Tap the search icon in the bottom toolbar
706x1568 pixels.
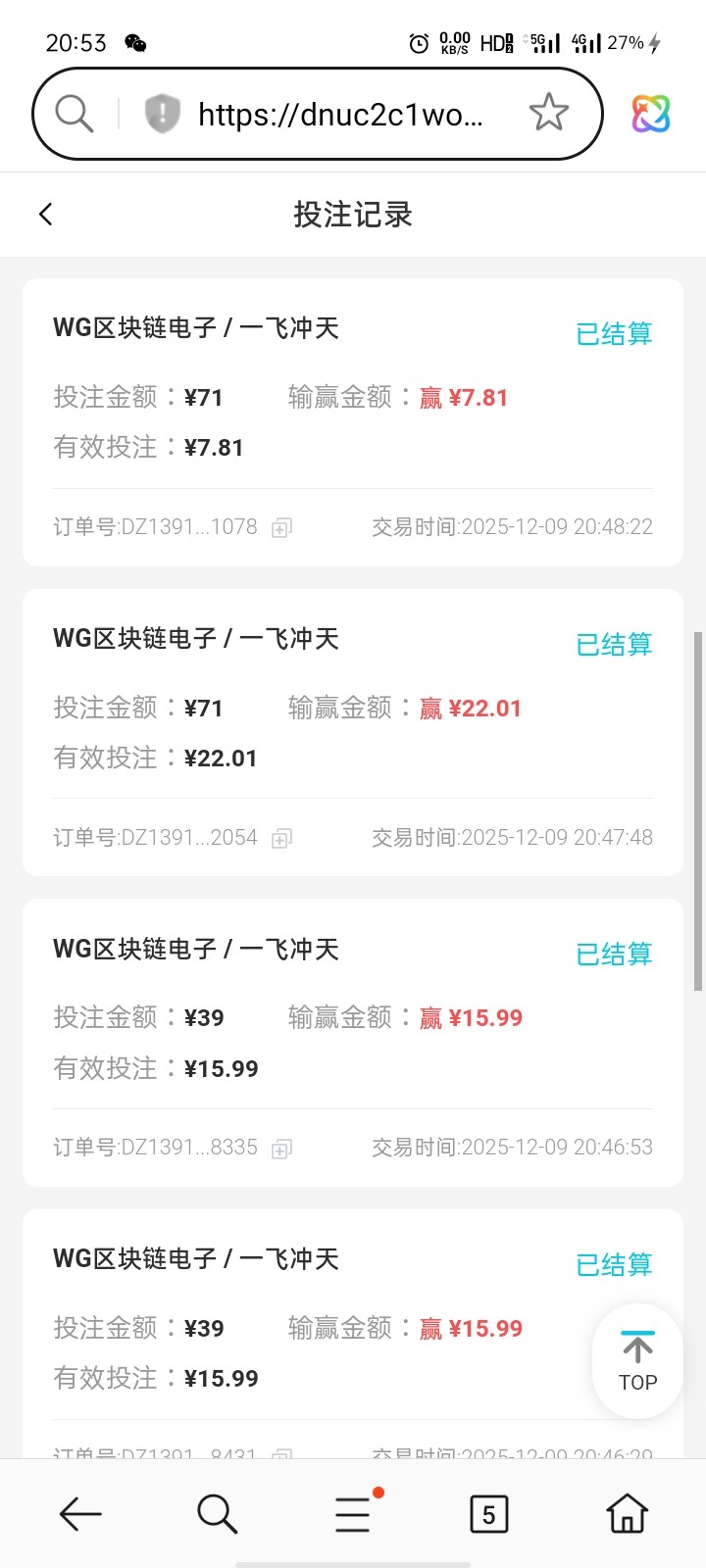[x=216, y=1513]
